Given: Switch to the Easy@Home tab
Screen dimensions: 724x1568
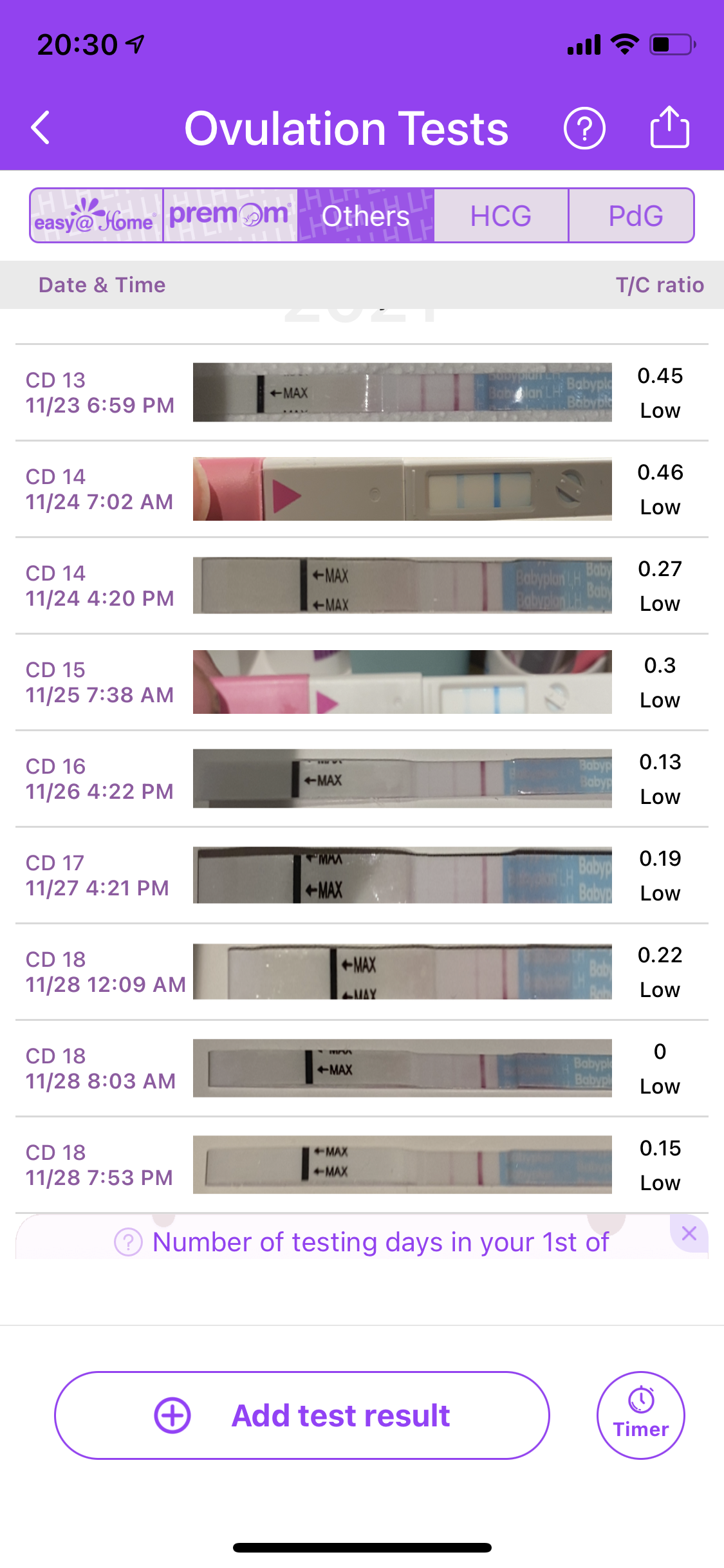Looking at the screenshot, I should tap(96, 216).
